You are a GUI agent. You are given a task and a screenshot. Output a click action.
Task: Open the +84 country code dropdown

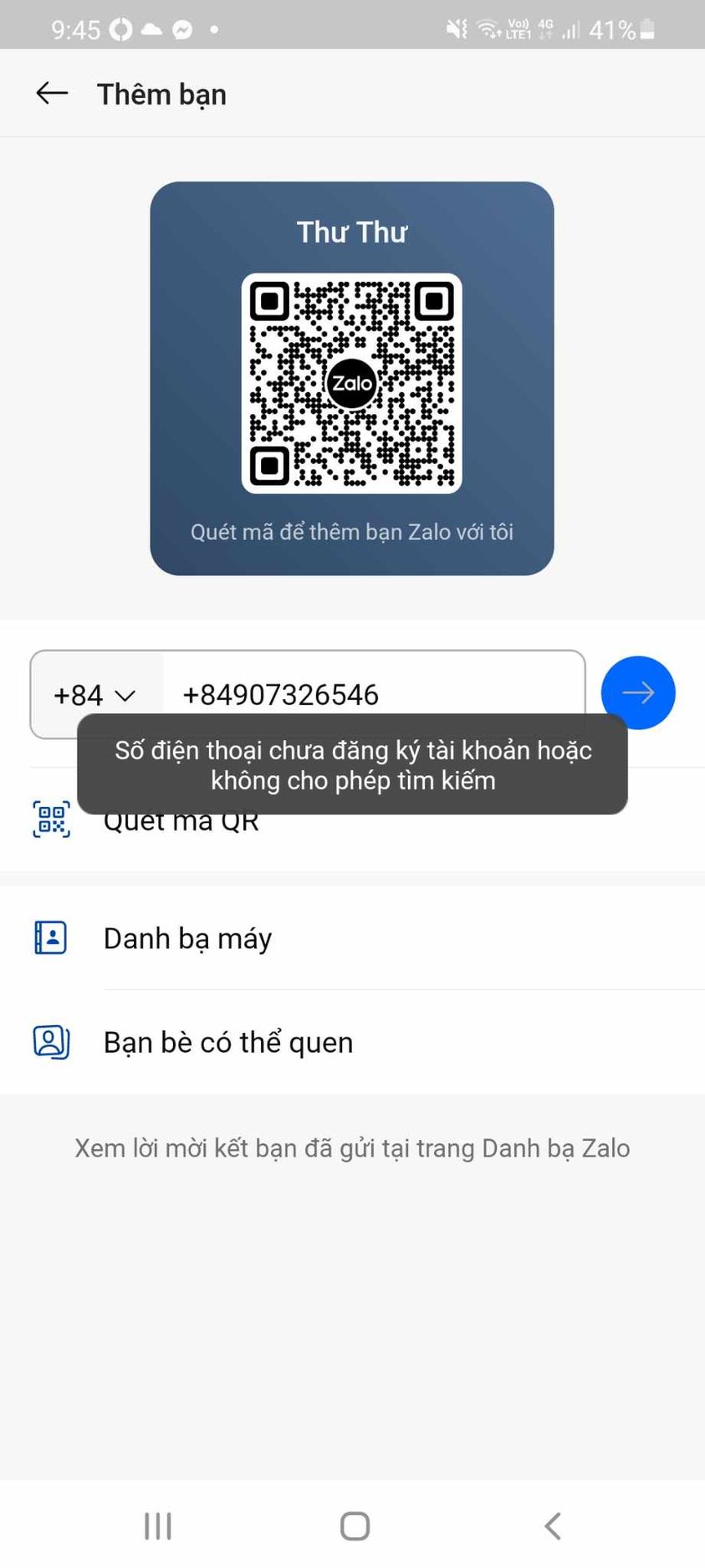95,694
